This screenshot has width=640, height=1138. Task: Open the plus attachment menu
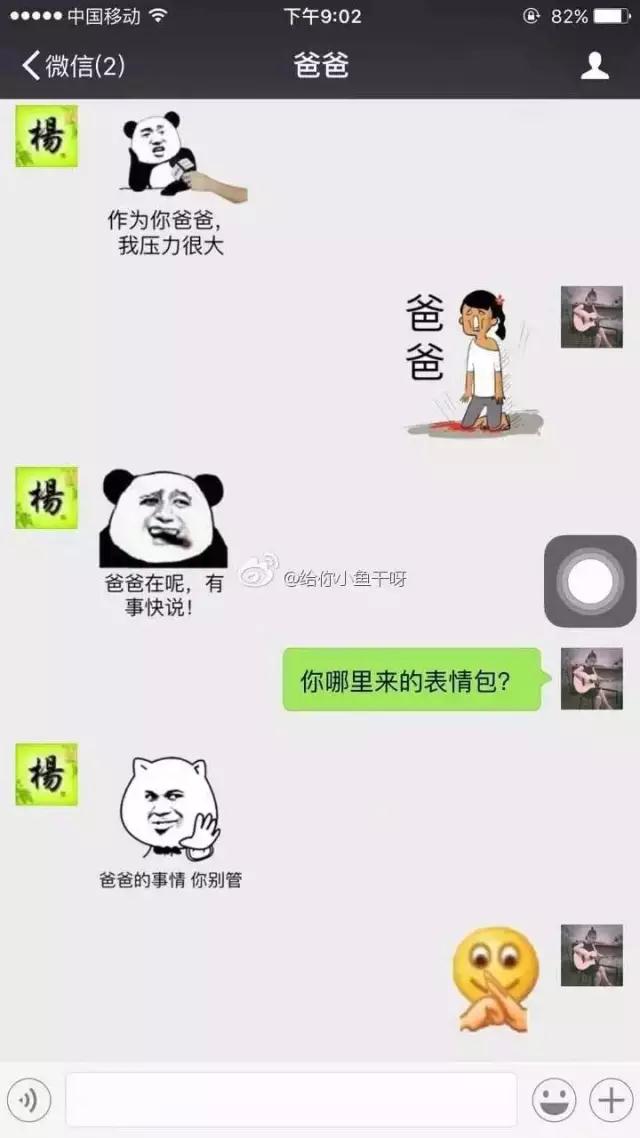(609, 1100)
